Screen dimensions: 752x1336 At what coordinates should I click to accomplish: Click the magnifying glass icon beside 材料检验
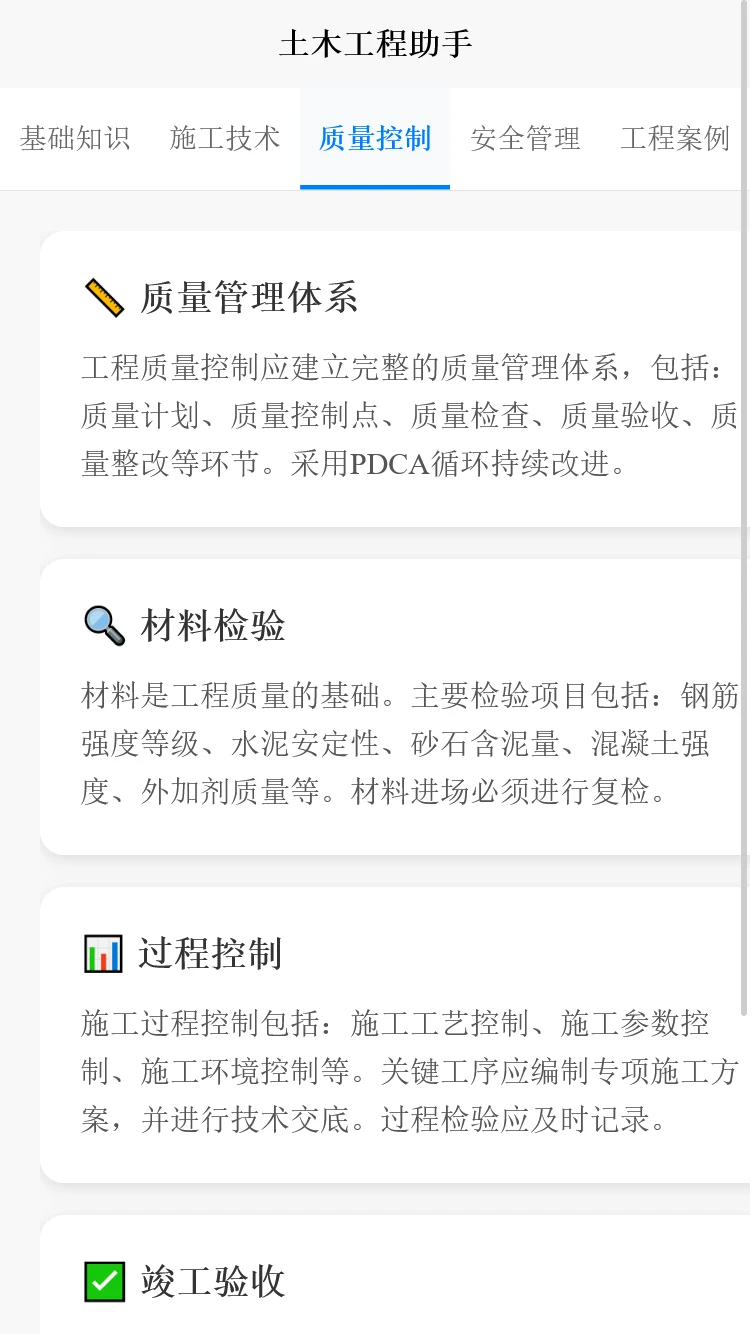pyautogui.click(x=102, y=624)
